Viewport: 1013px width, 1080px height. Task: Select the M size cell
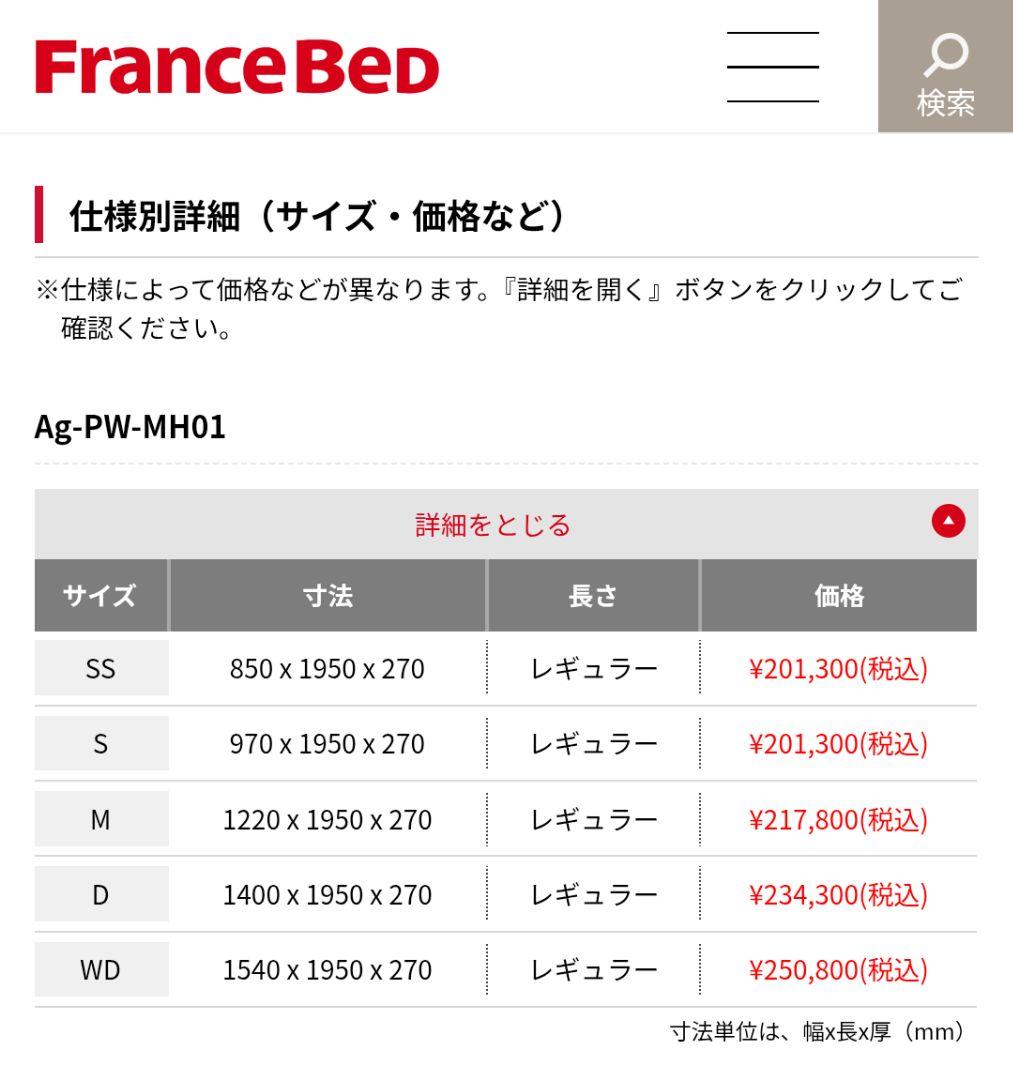(99, 819)
